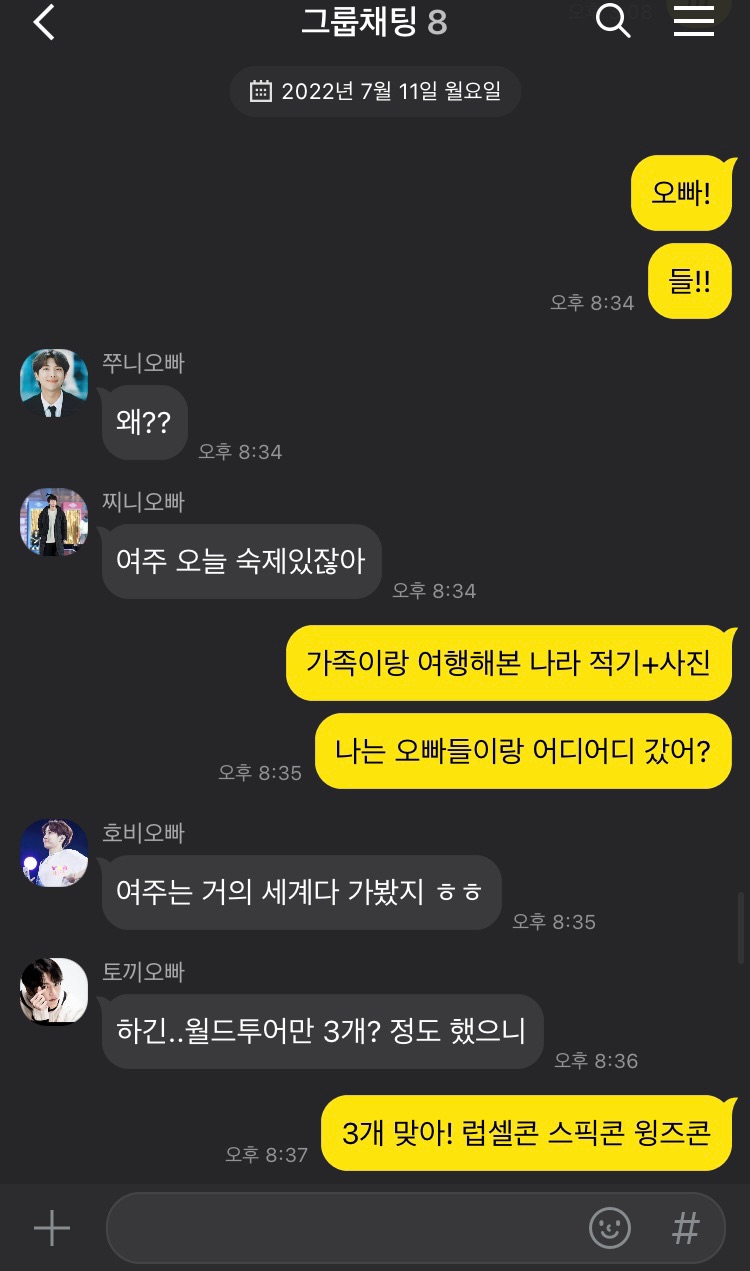View 토끼오빠's profile picture

coord(54,992)
